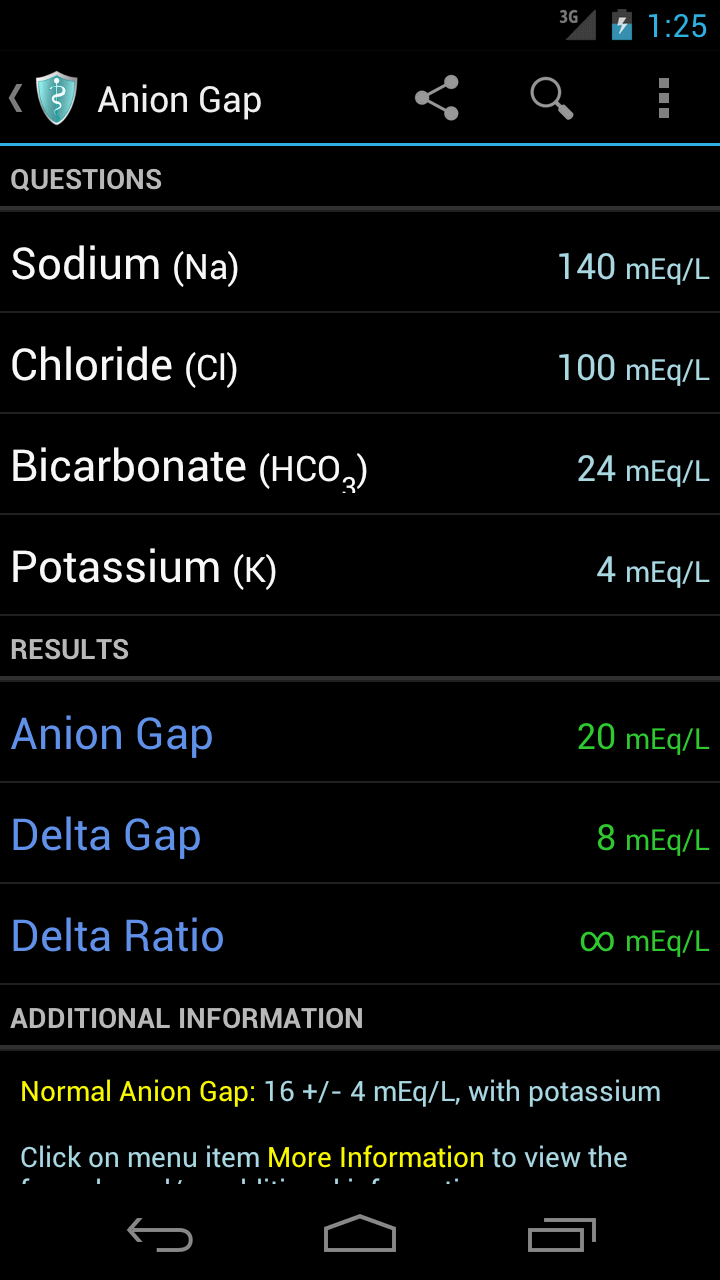The height and width of the screenshot is (1280, 720).
Task: Open the recent apps view
Action: (x=561, y=1235)
